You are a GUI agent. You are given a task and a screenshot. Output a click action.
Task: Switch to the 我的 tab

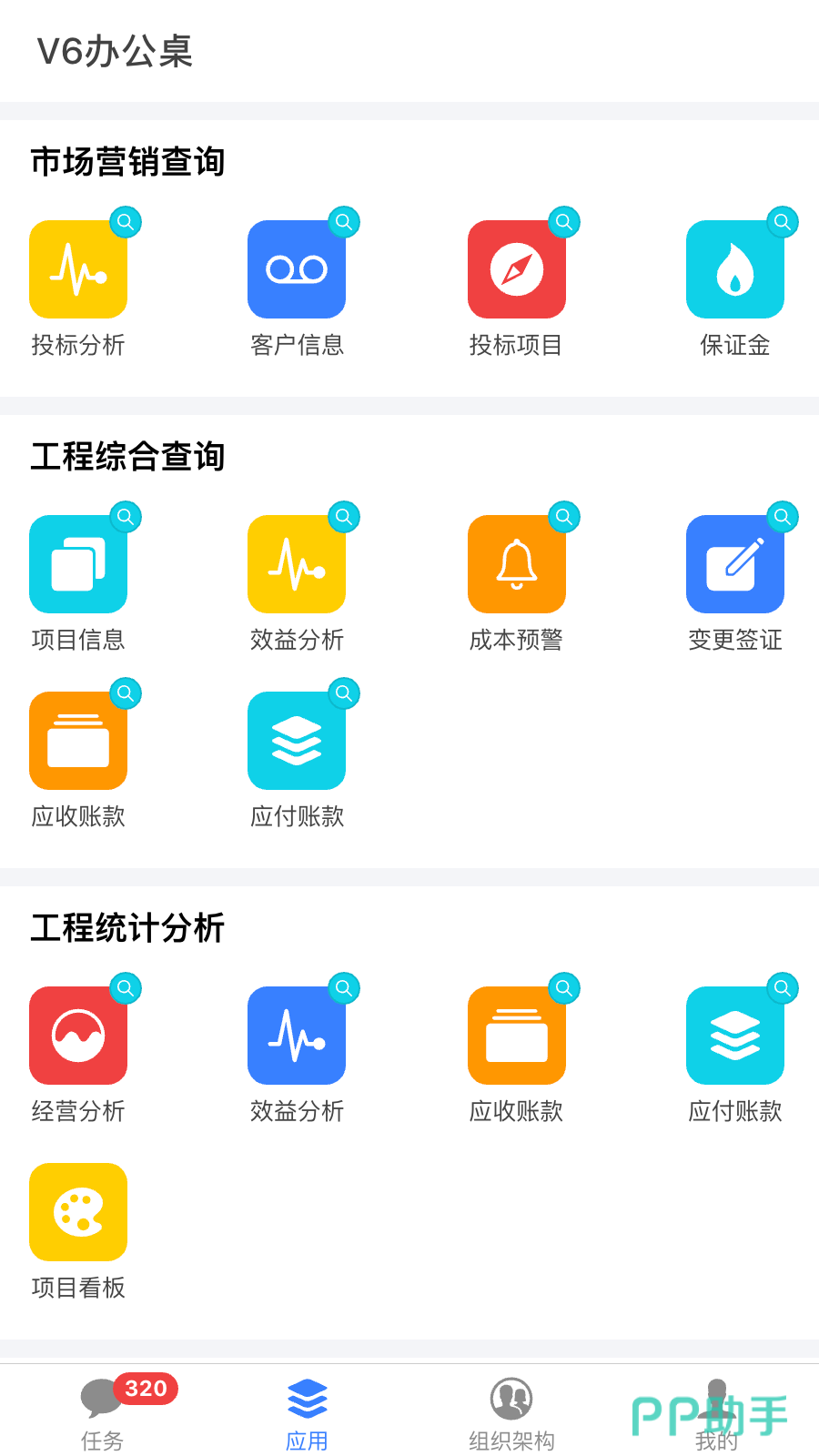click(716, 1412)
